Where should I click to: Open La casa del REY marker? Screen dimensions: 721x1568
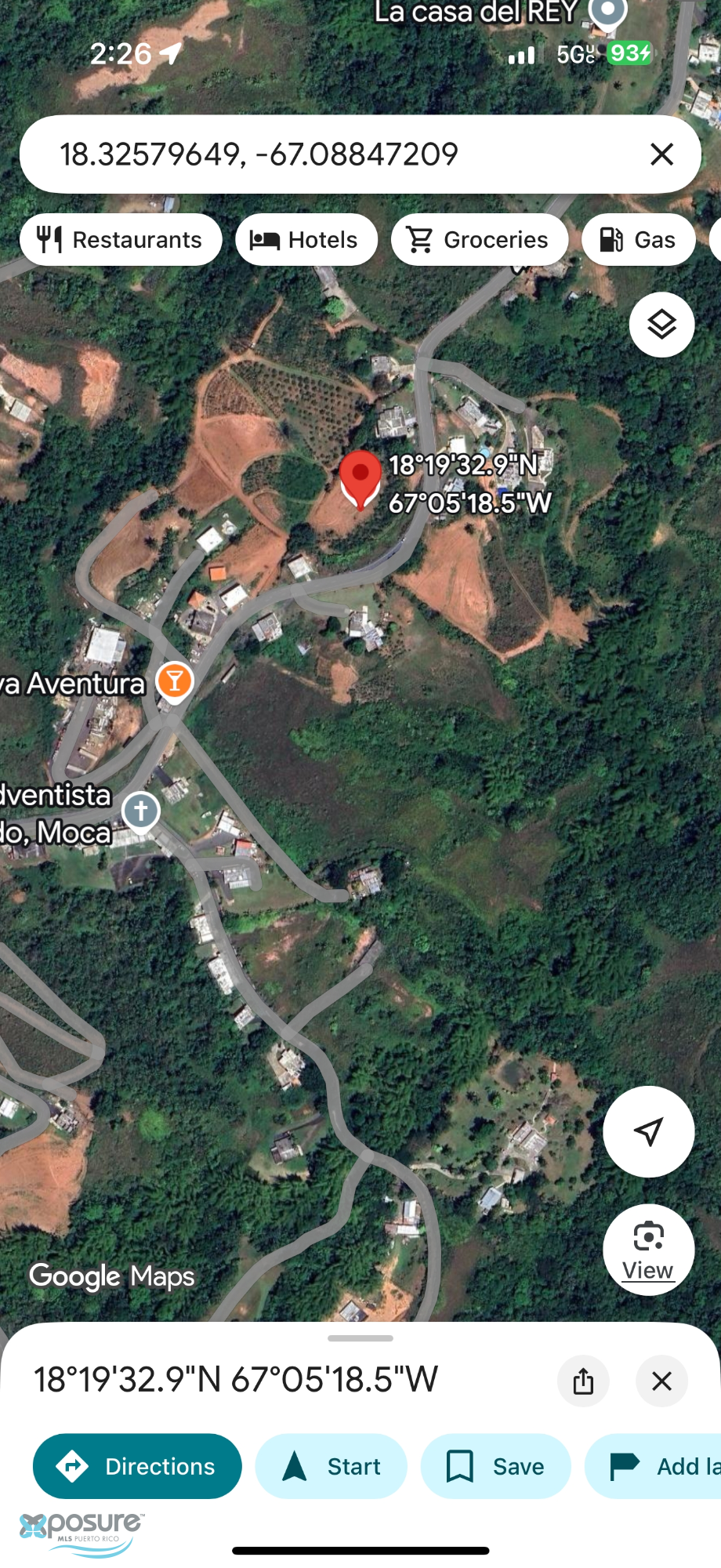607,12
